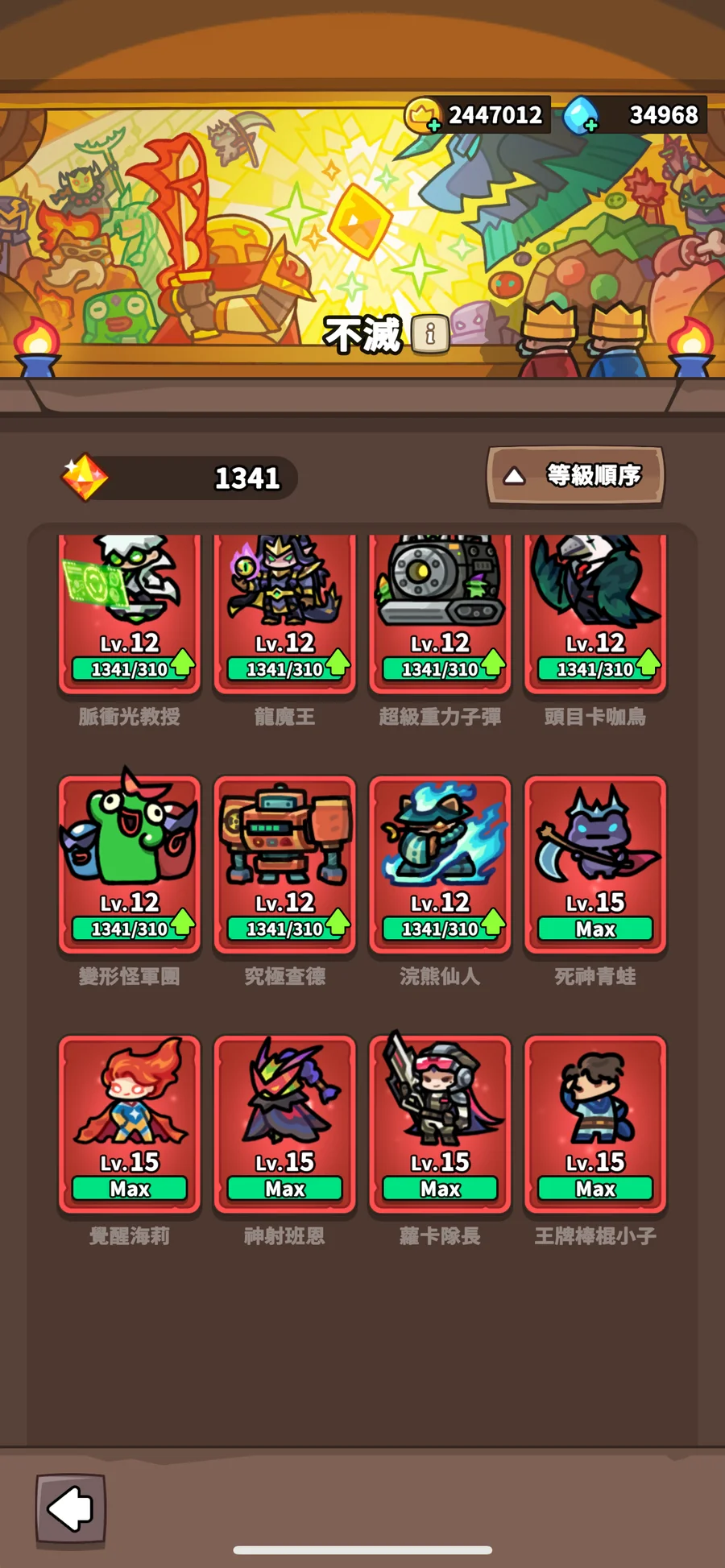725x1568 pixels.
Task: Tap the 浣熊仙人 hero card
Action: click(440, 863)
